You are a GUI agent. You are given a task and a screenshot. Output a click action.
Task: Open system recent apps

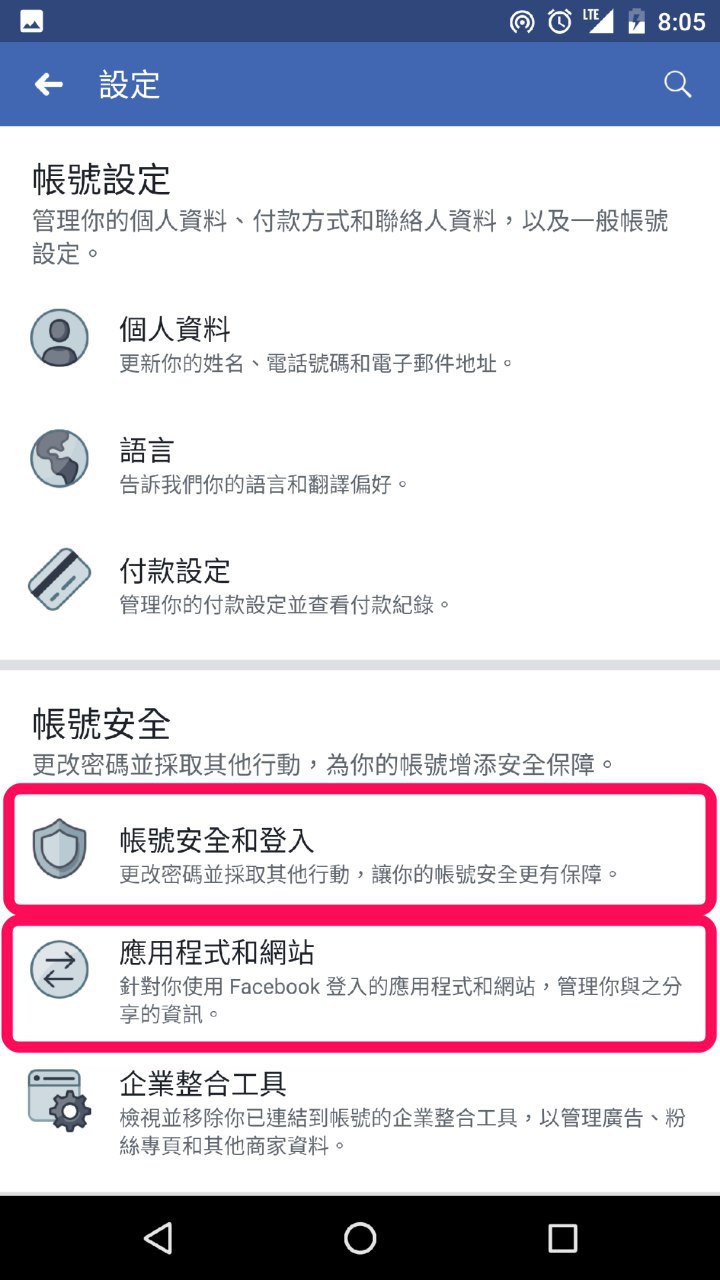point(563,1238)
